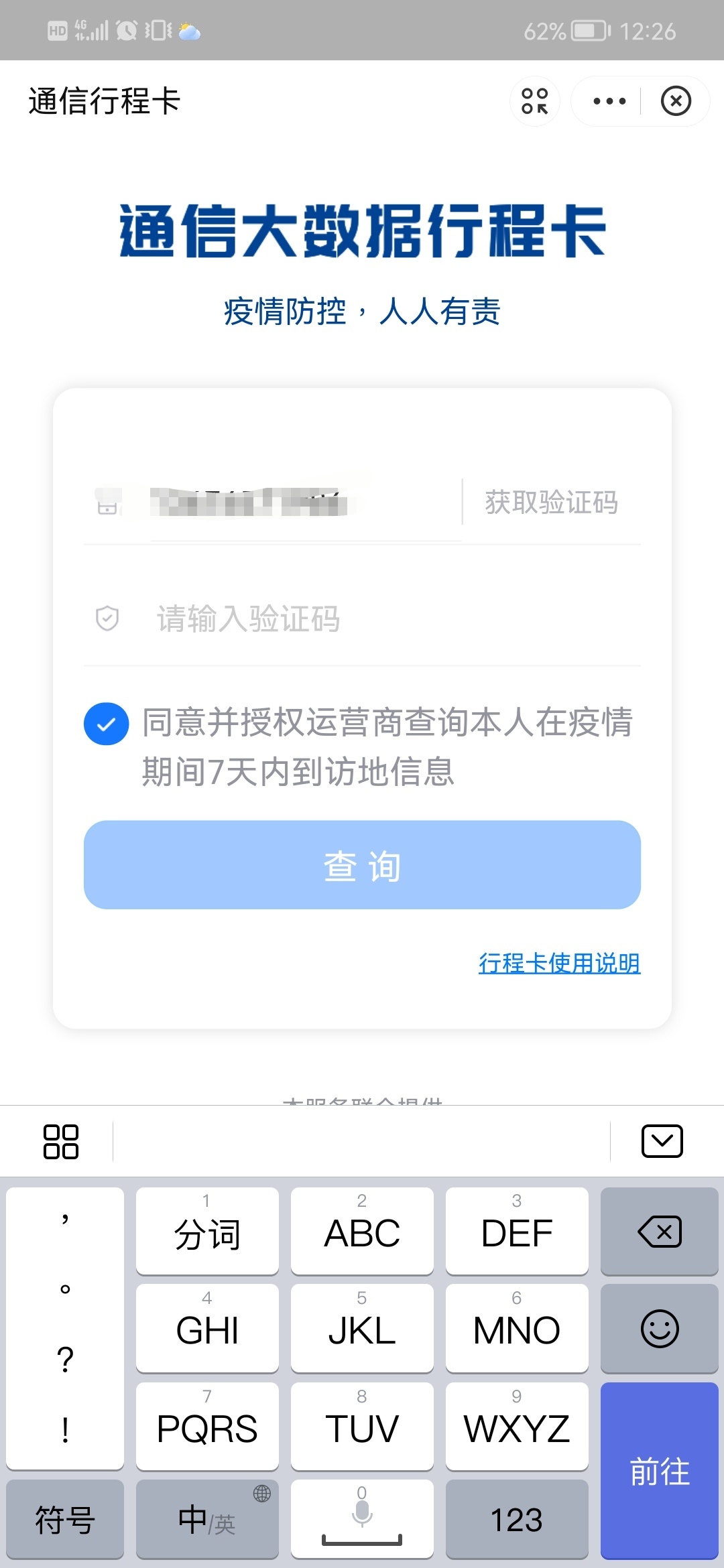Open the 符号 symbols keyboard

point(65,1519)
